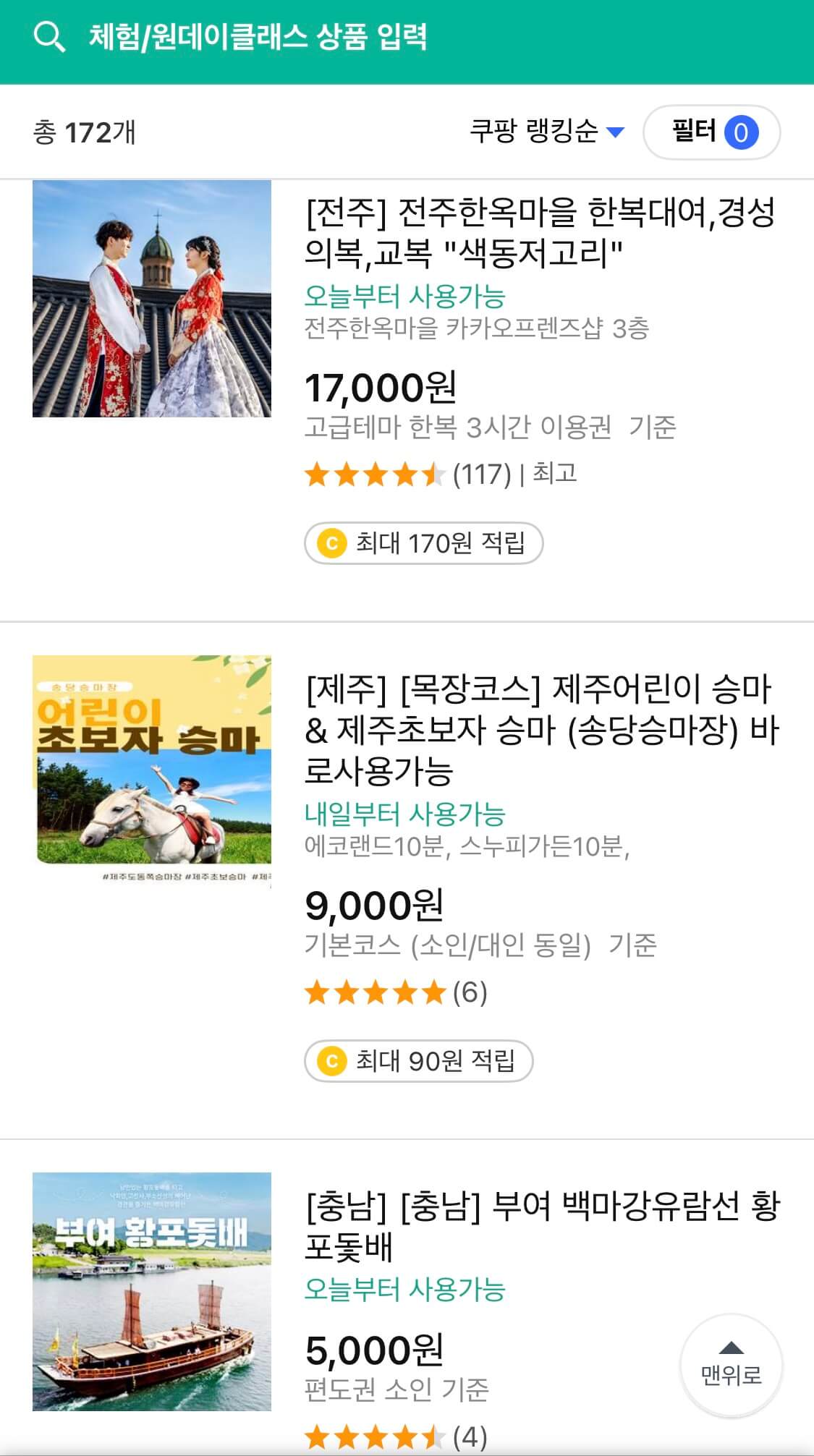This screenshot has height=1456, width=814.
Task: Click the 필터 button
Action: [711, 132]
